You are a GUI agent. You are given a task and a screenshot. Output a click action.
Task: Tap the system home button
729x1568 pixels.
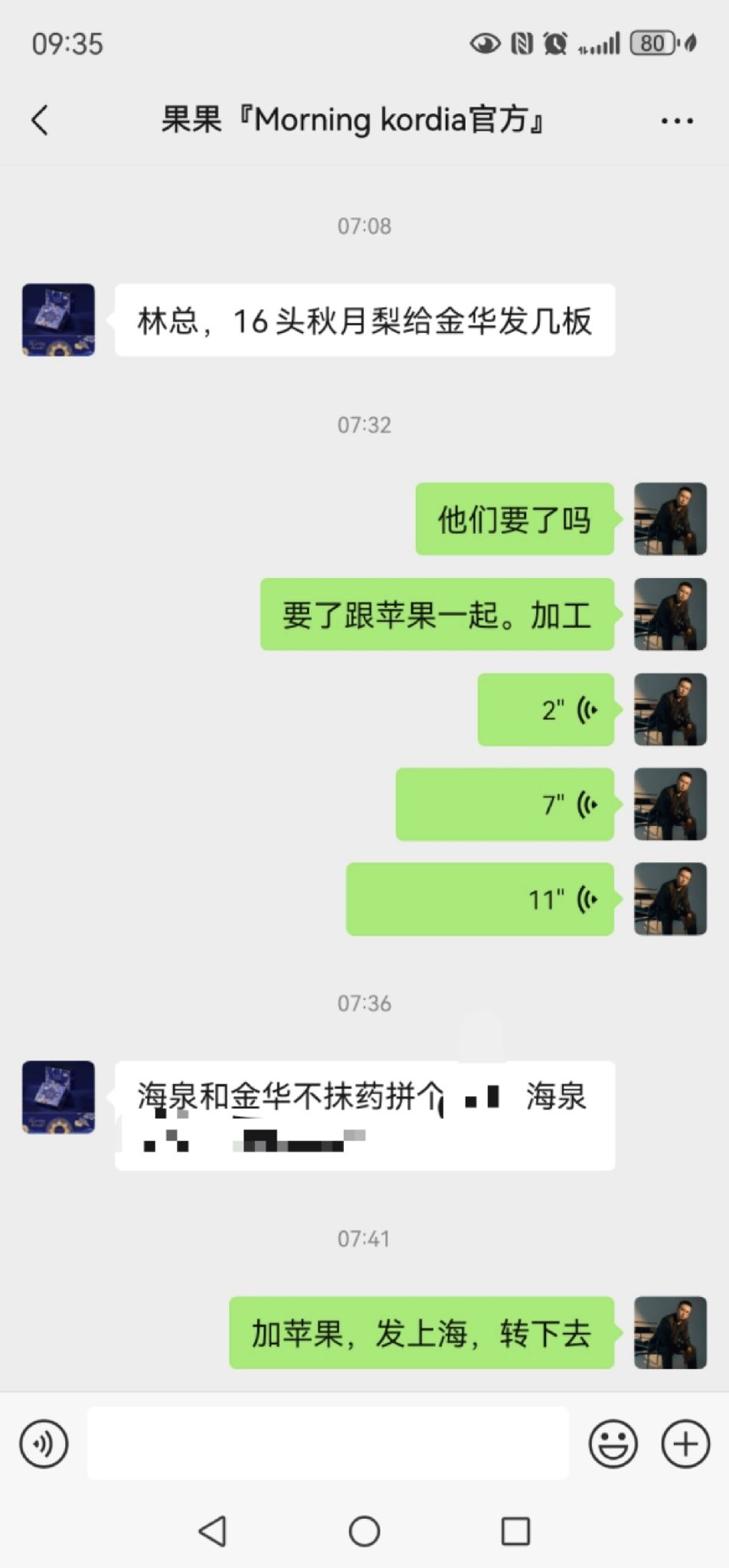(364, 1532)
